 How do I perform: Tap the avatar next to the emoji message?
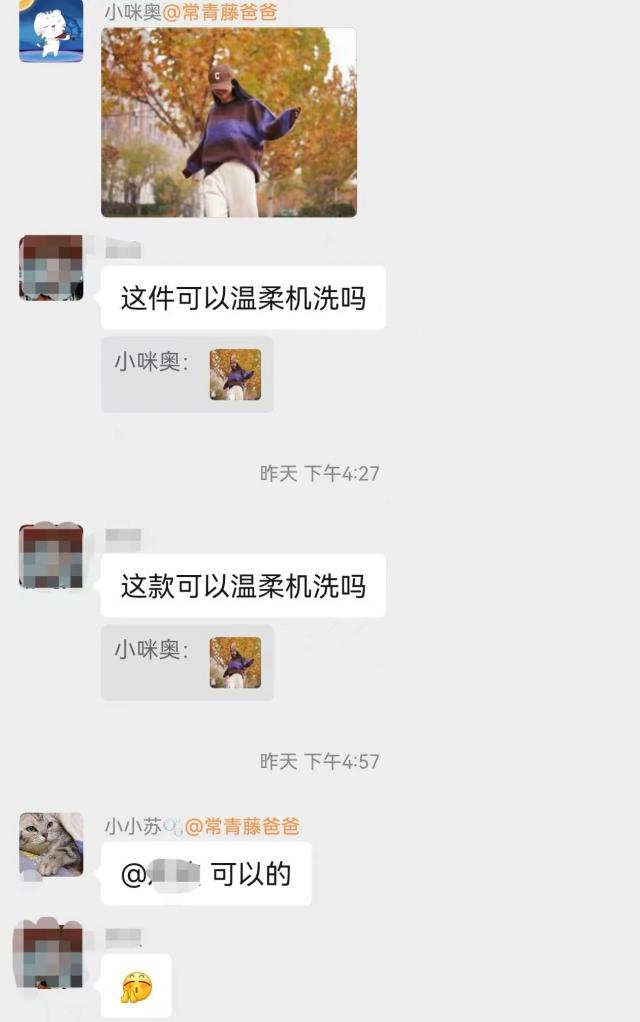click(x=51, y=956)
